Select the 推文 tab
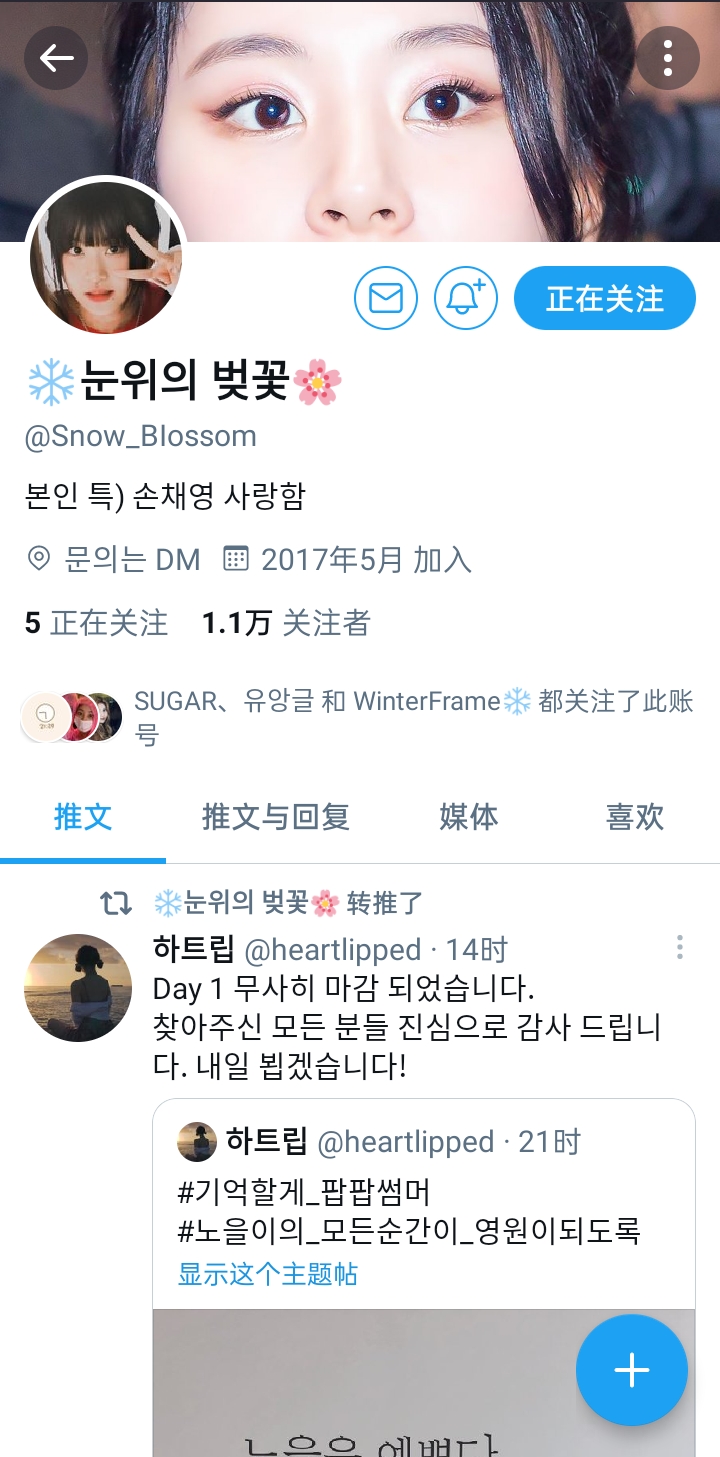 pos(83,817)
